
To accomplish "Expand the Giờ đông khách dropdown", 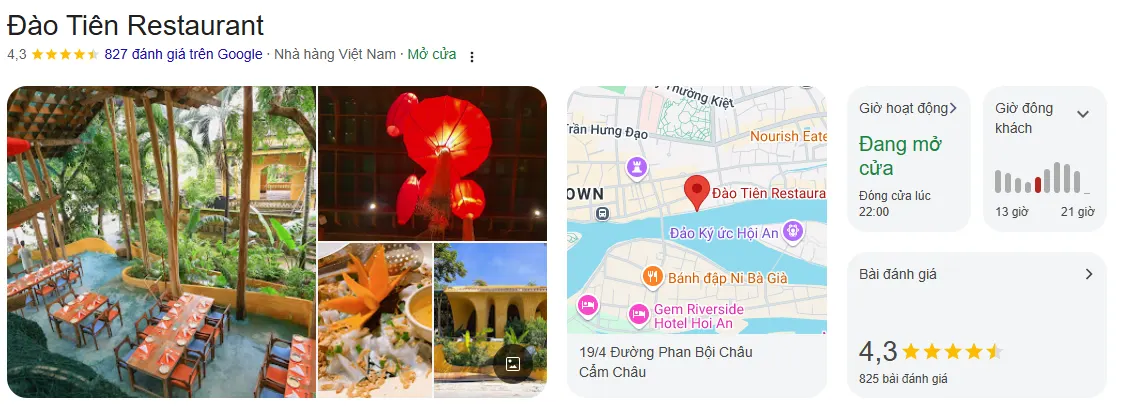I will point(1082,114).
